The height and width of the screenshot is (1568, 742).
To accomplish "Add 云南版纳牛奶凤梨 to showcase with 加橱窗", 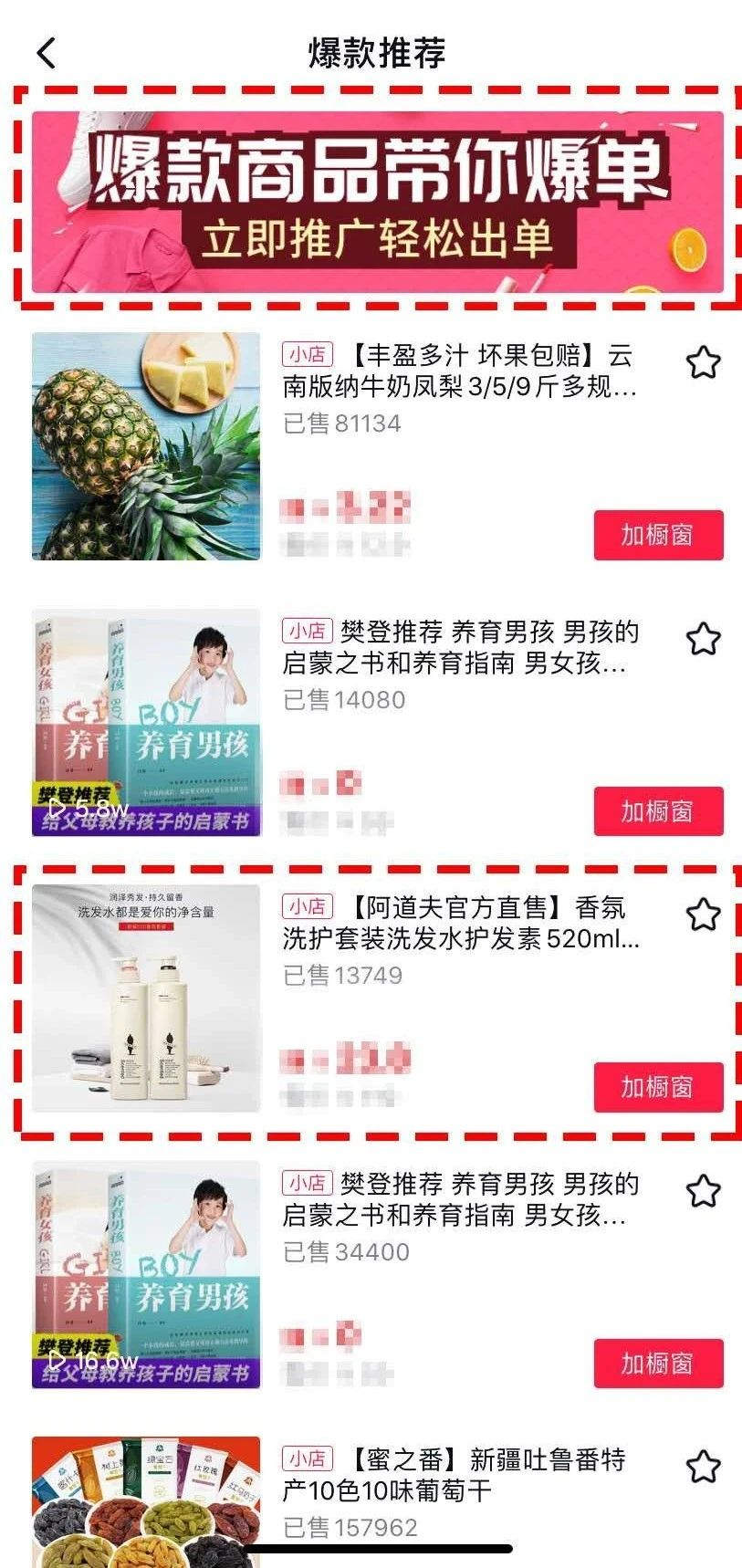I will (658, 535).
